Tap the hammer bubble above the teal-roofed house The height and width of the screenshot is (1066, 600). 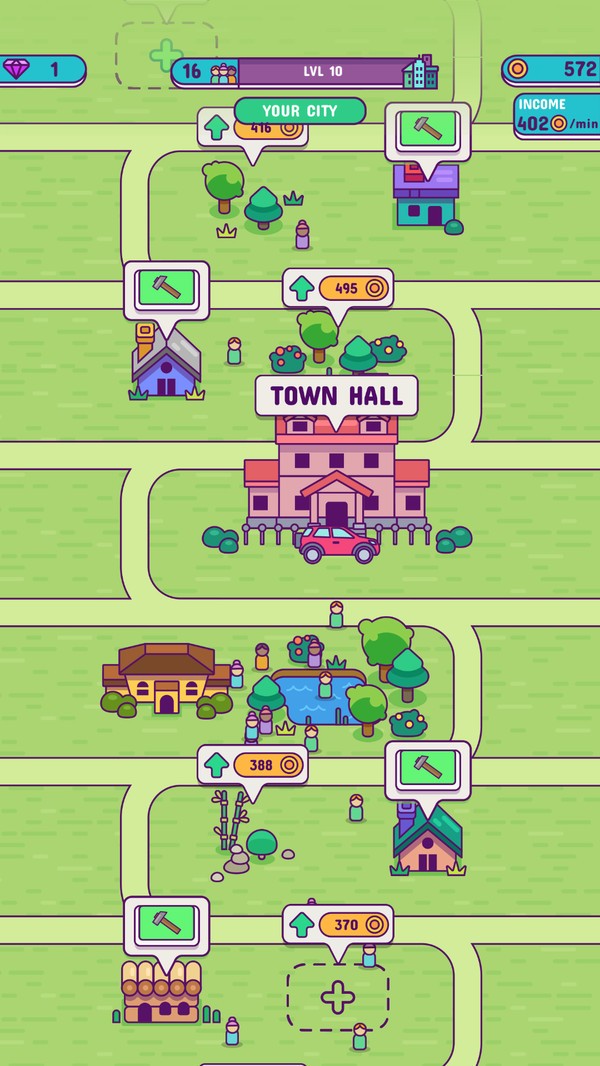[x=427, y=769]
